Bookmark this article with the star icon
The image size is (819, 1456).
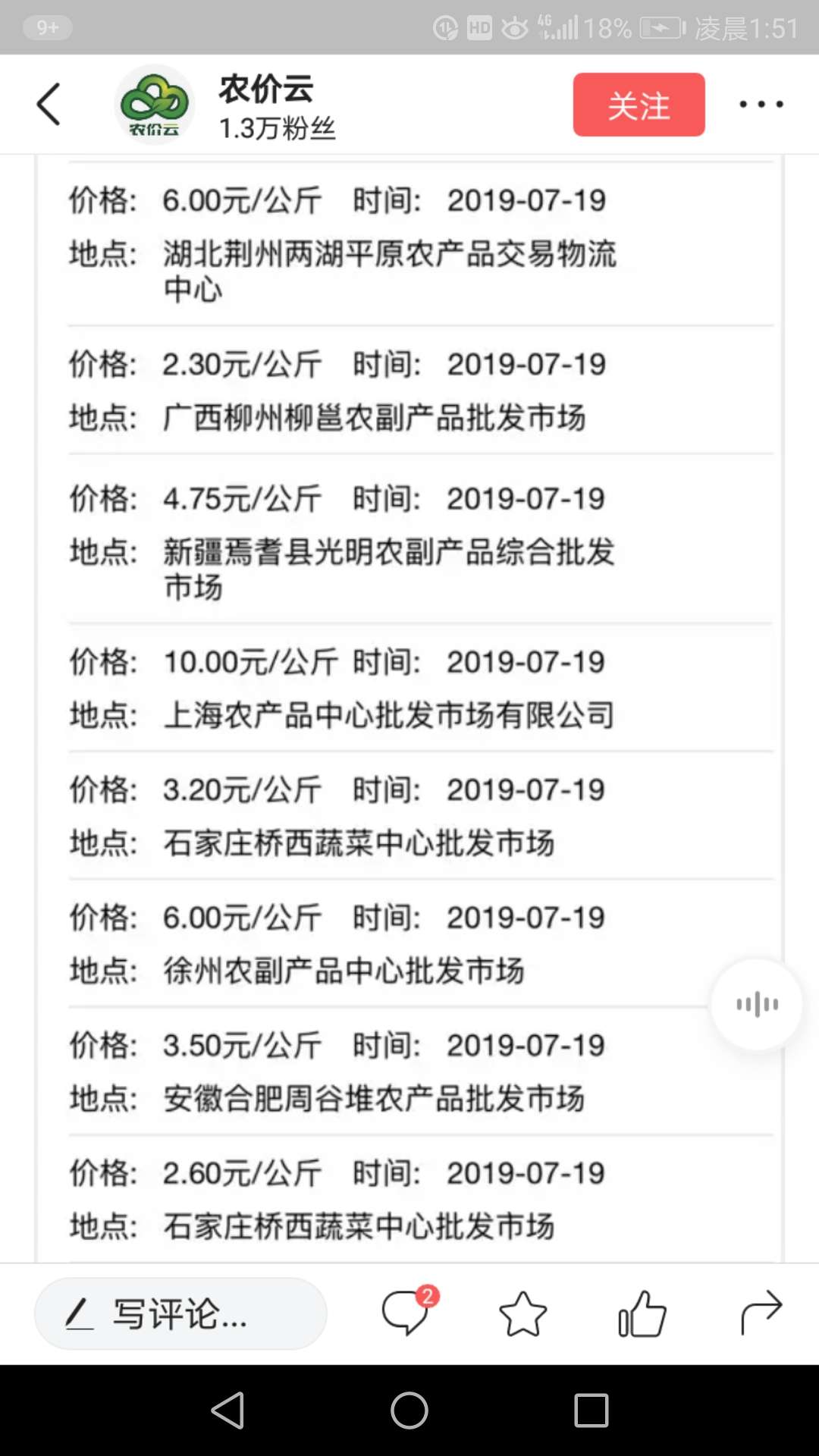(x=522, y=1313)
